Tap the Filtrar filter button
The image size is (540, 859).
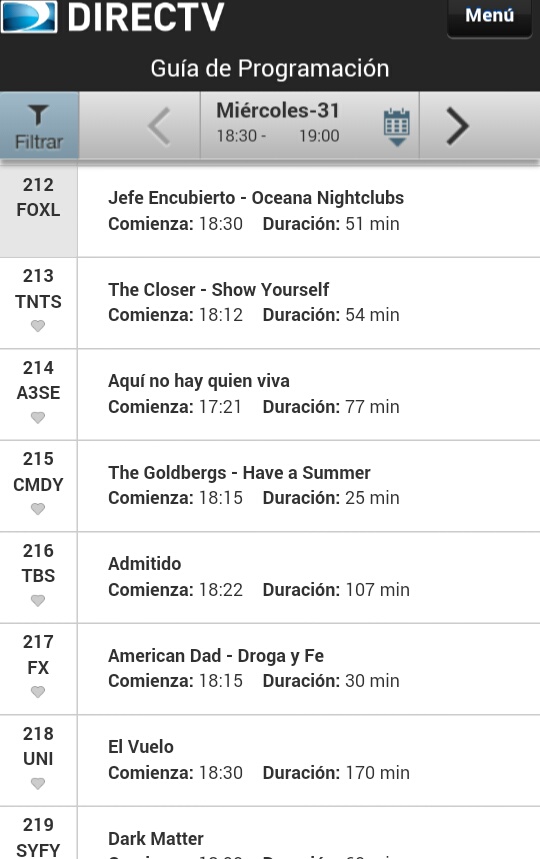(x=39, y=126)
